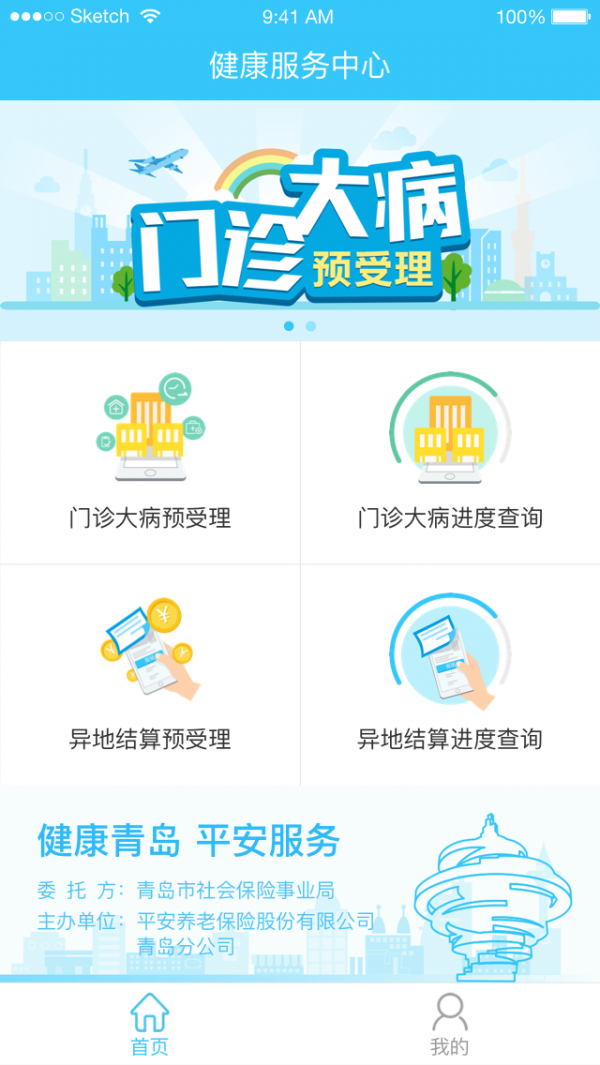Switch to the 首页 tab

click(x=150, y=1024)
